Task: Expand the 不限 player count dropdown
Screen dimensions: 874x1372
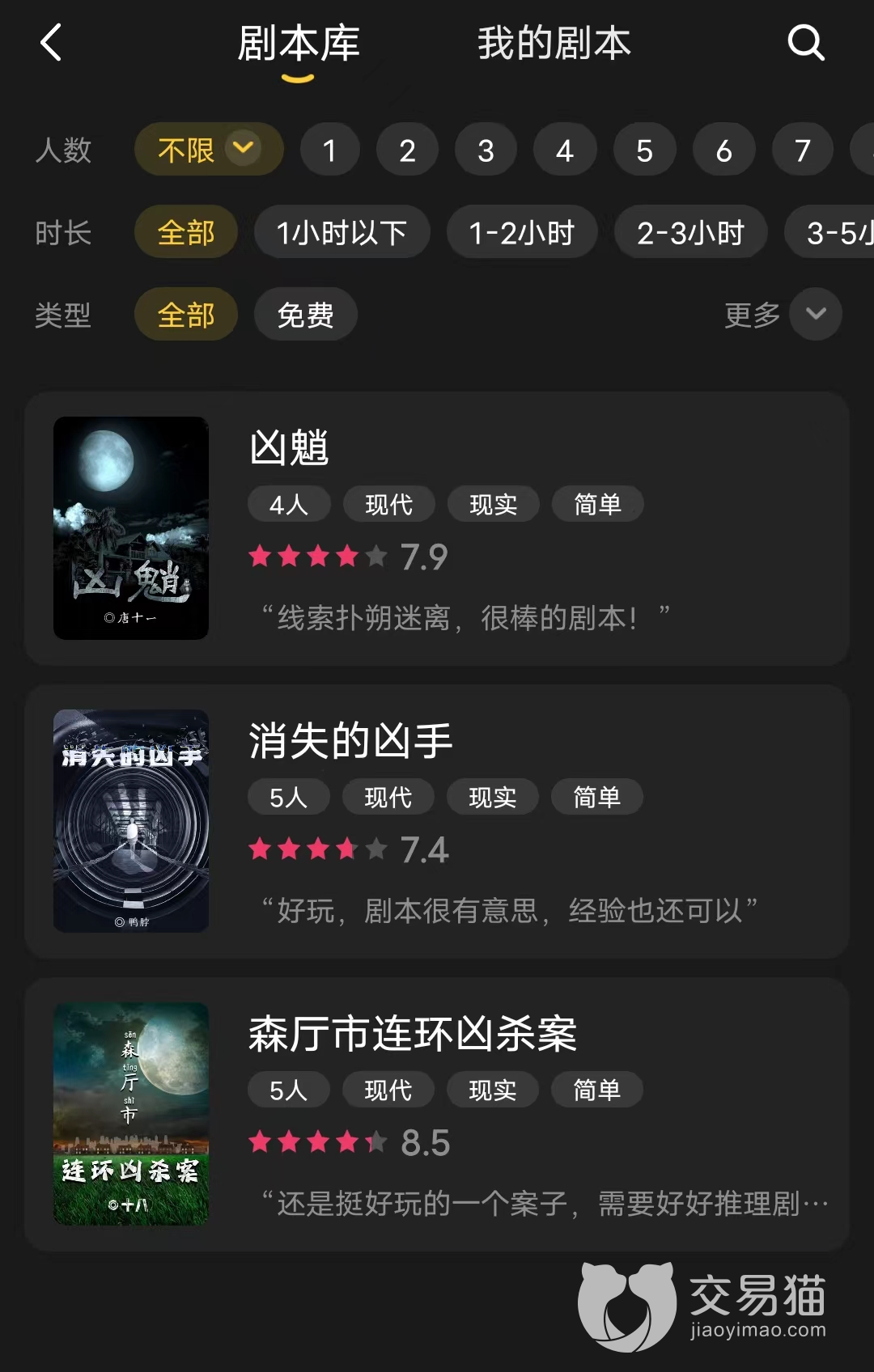Action: tap(209, 150)
